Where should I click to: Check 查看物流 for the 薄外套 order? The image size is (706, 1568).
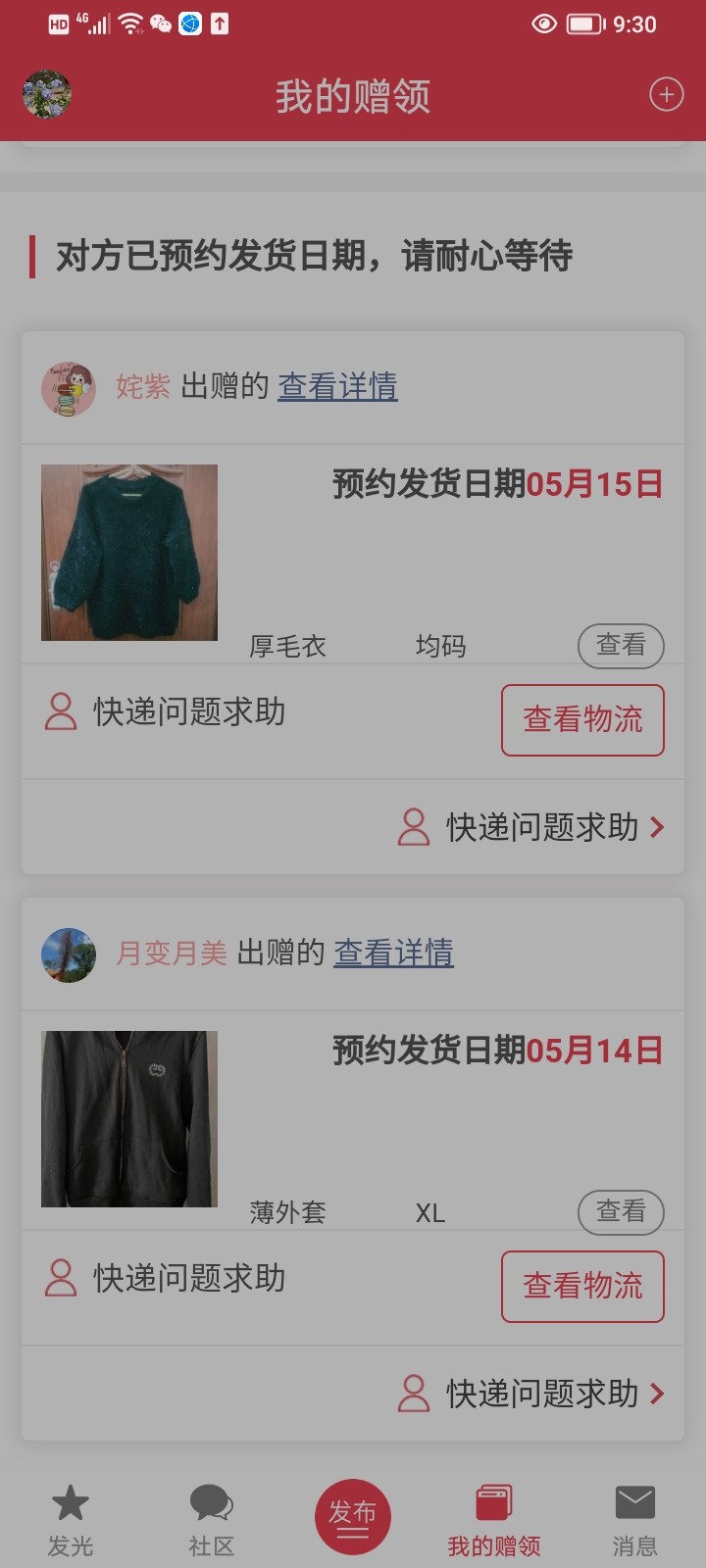click(582, 1287)
